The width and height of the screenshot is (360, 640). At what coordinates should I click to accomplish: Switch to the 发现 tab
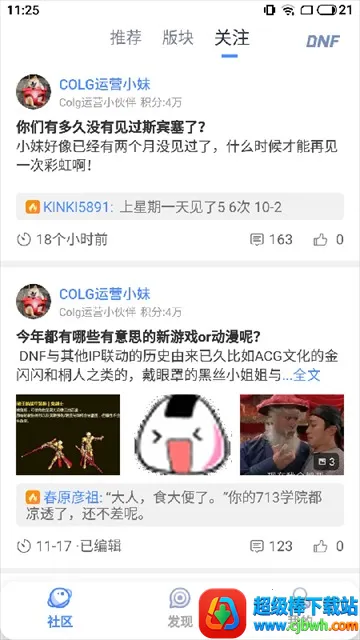point(180,608)
